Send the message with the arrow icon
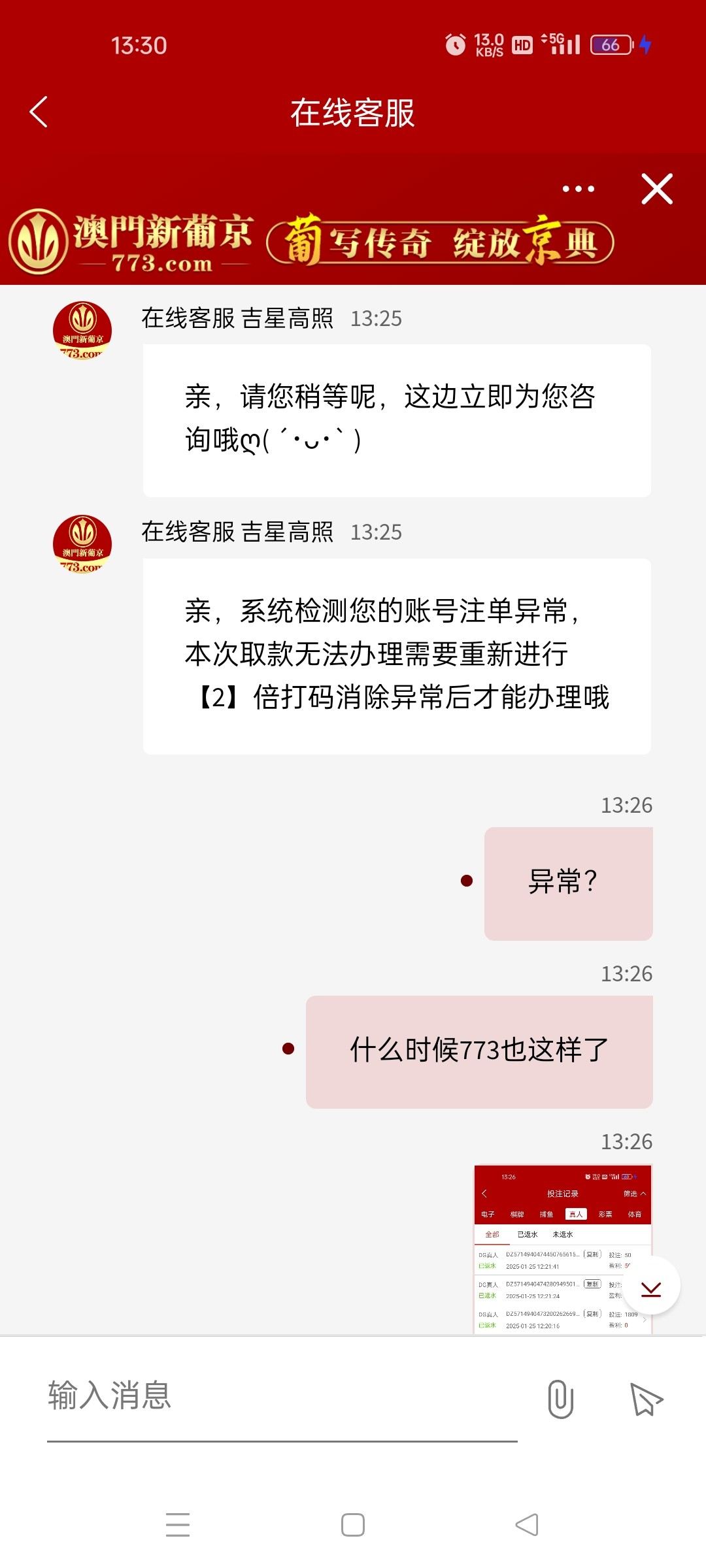Screen dimensions: 706x1568 coord(646,1399)
